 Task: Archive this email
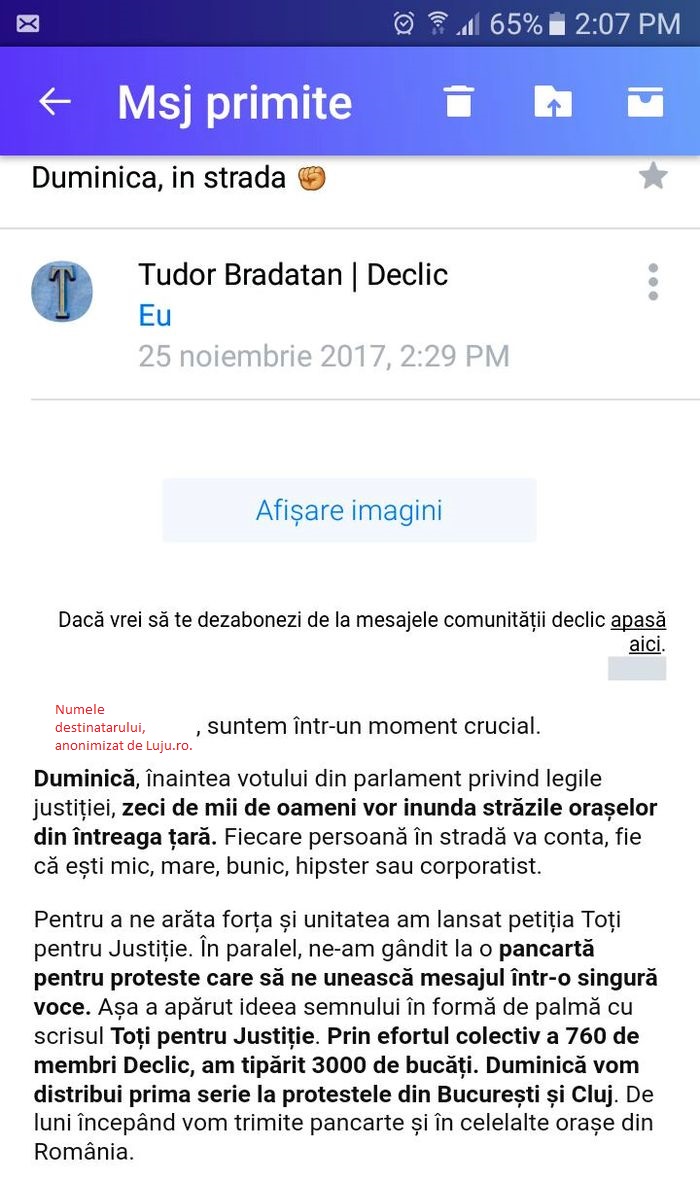645,101
